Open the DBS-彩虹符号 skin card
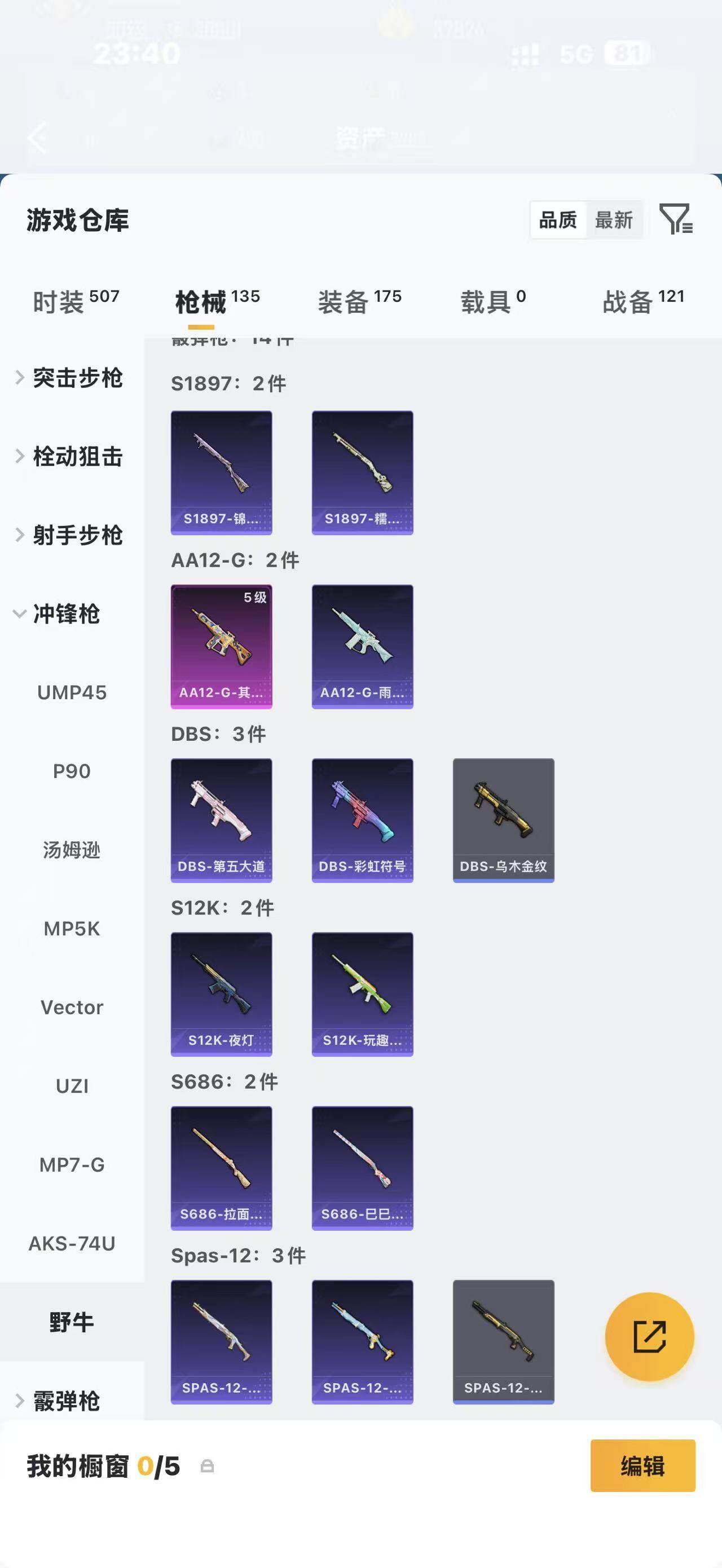722x1568 pixels. [x=362, y=820]
